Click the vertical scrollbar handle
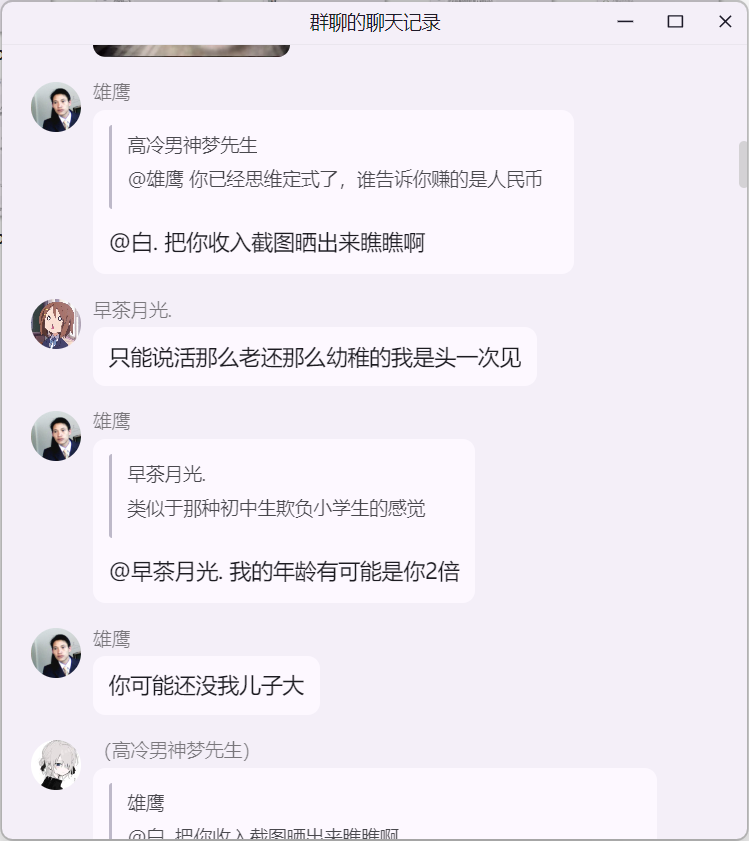 [742, 165]
